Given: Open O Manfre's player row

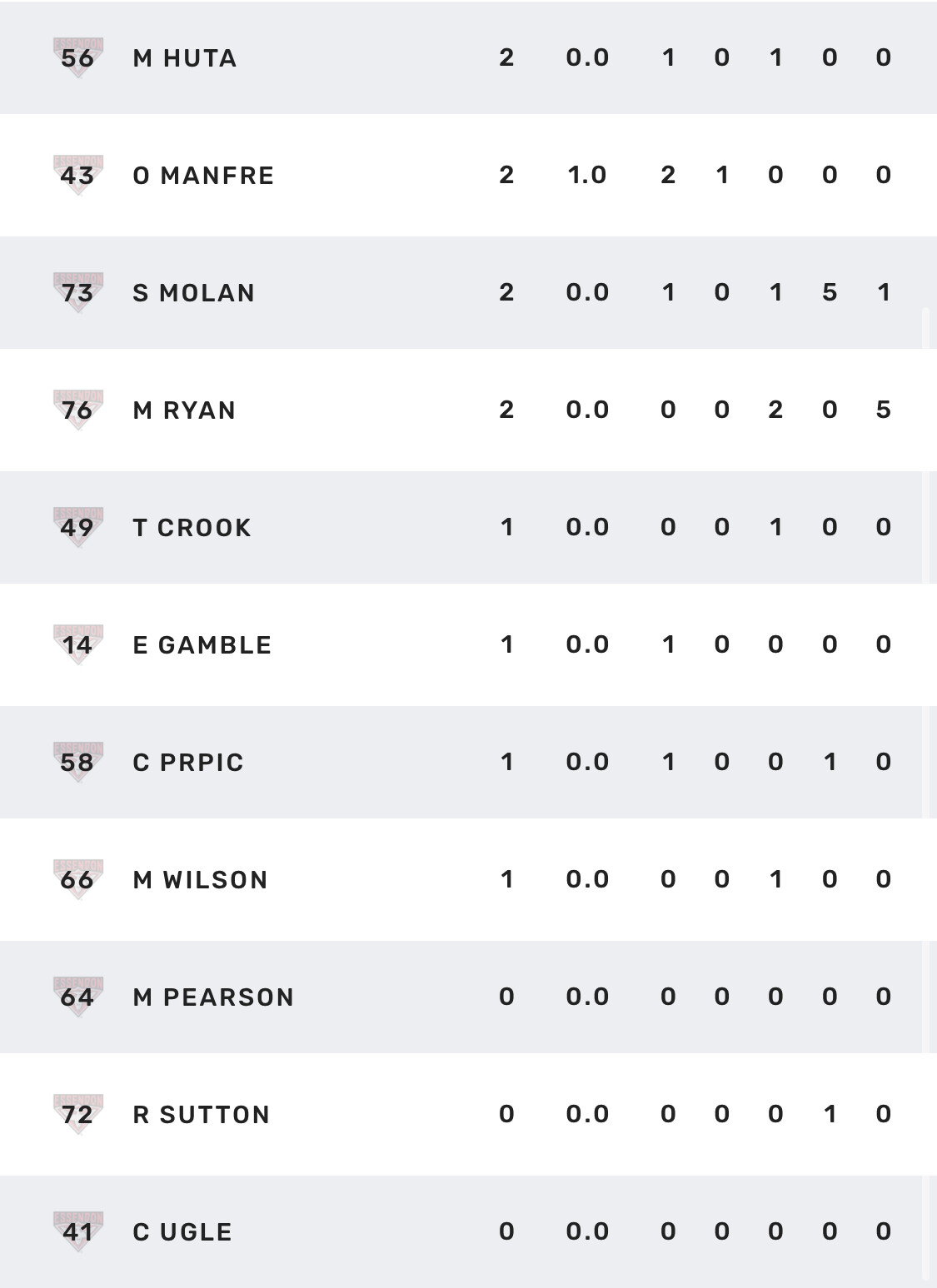Looking at the screenshot, I should [x=203, y=176].
